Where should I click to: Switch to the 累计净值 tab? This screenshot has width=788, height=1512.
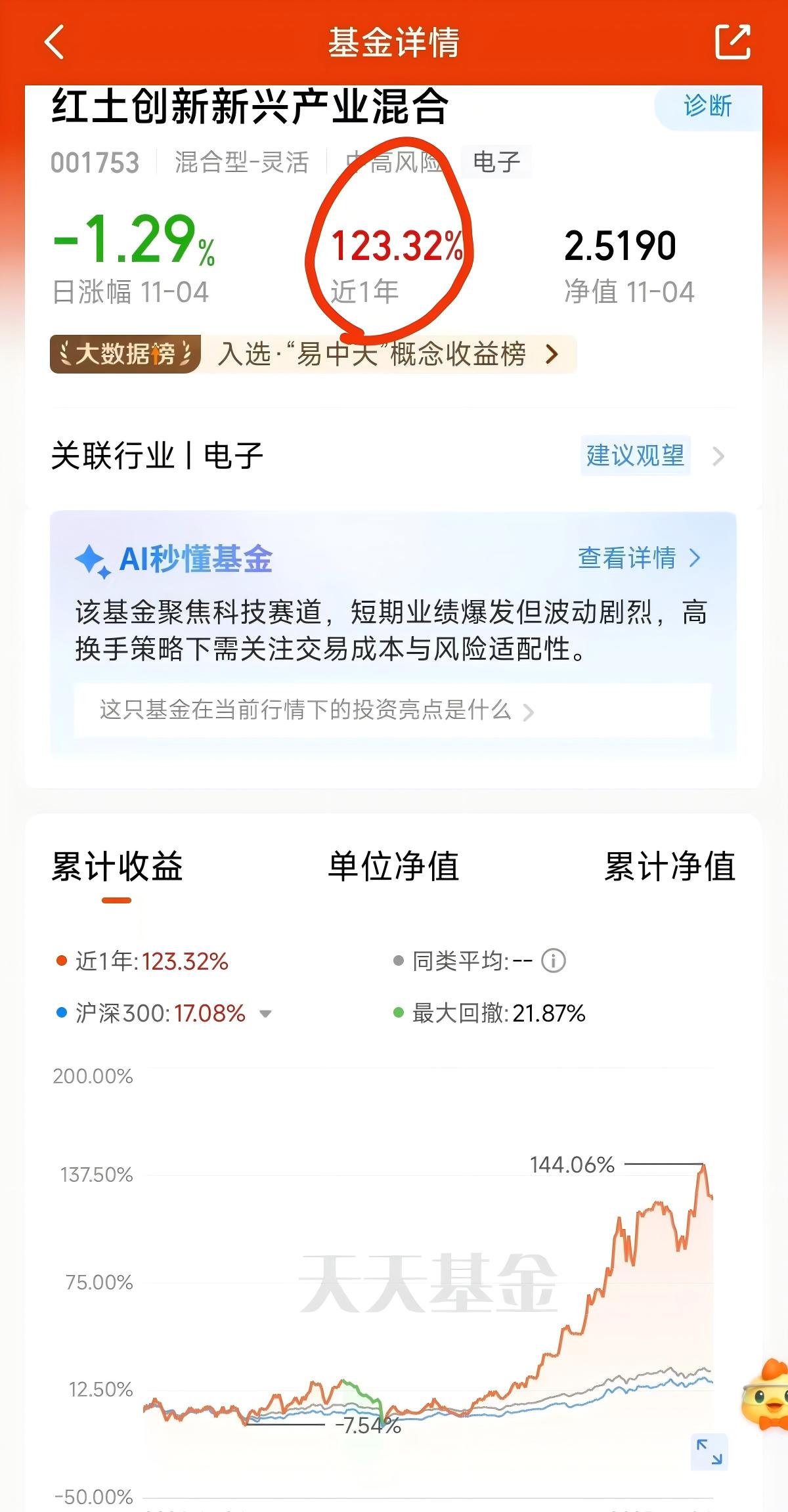(x=665, y=867)
